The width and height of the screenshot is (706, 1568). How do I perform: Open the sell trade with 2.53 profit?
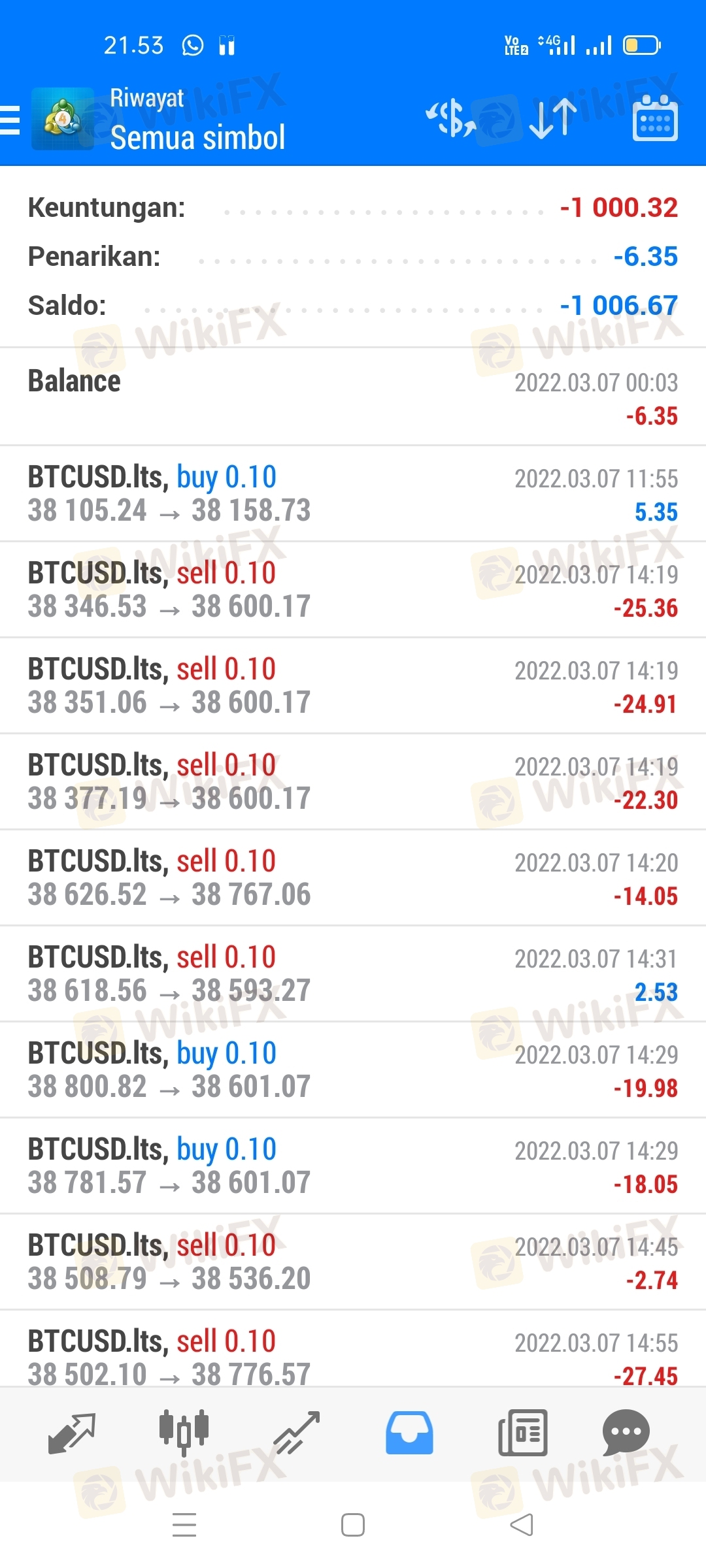click(x=353, y=974)
